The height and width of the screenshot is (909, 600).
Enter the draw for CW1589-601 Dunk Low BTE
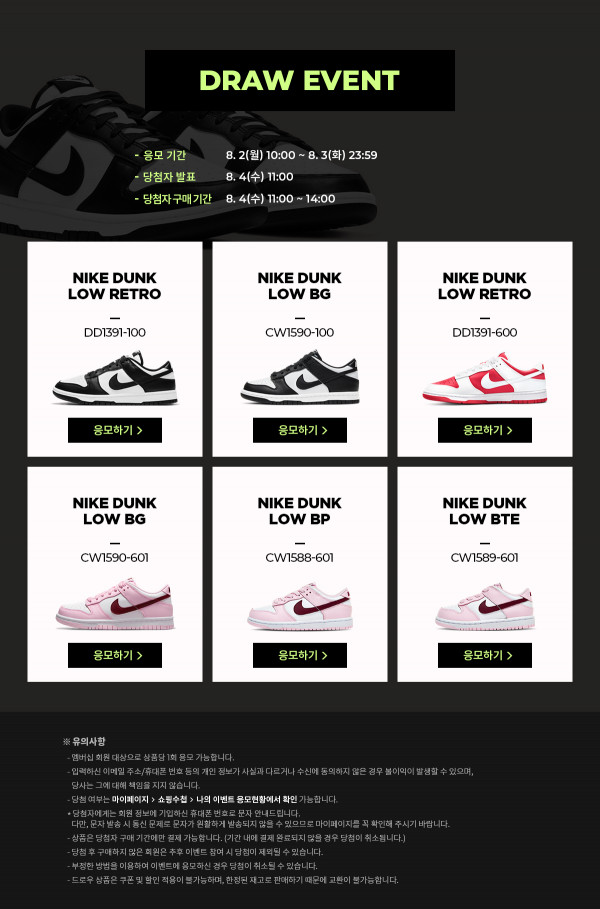point(484,655)
